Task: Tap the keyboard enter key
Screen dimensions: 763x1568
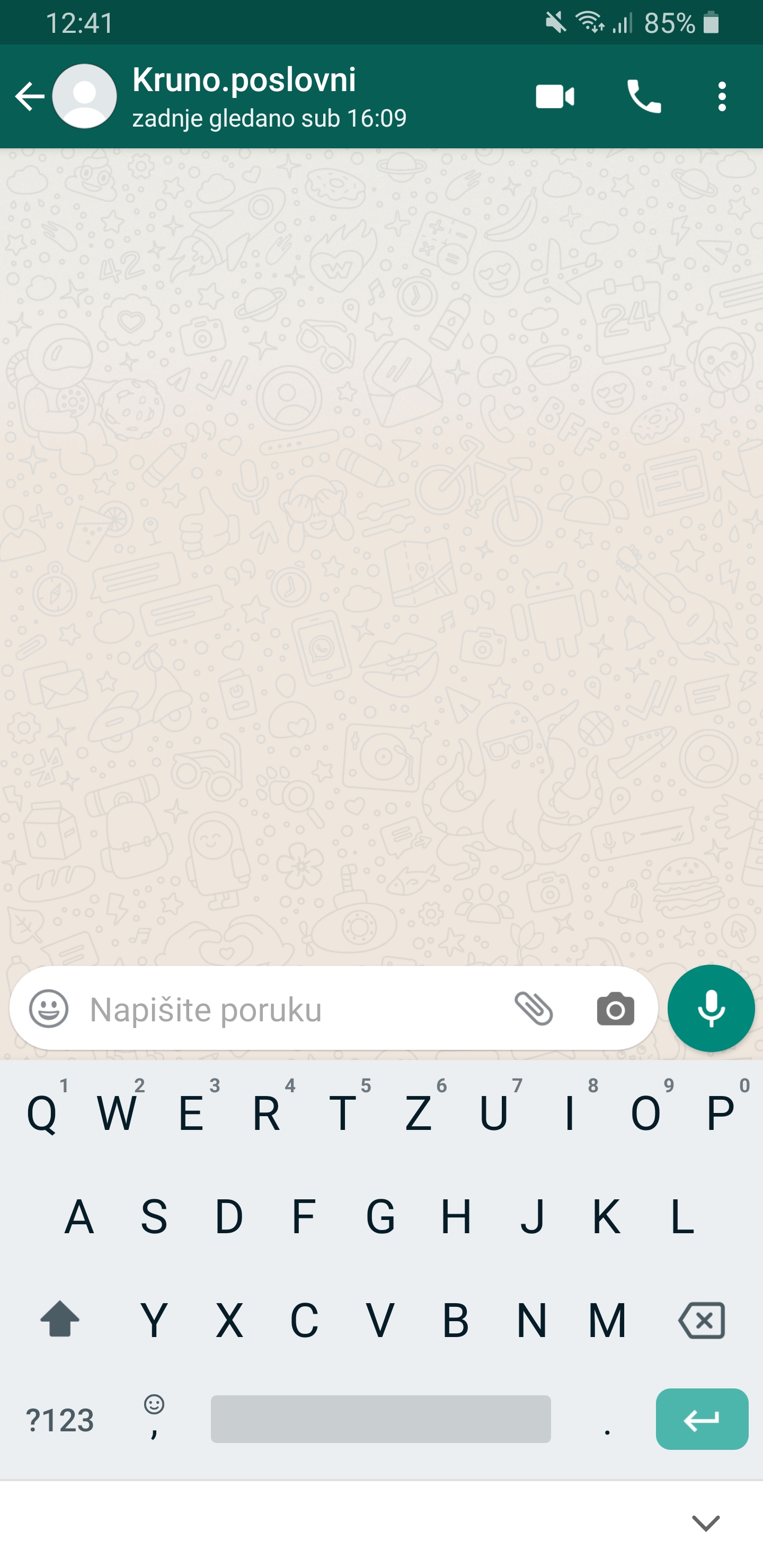Action: pos(702,1420)
